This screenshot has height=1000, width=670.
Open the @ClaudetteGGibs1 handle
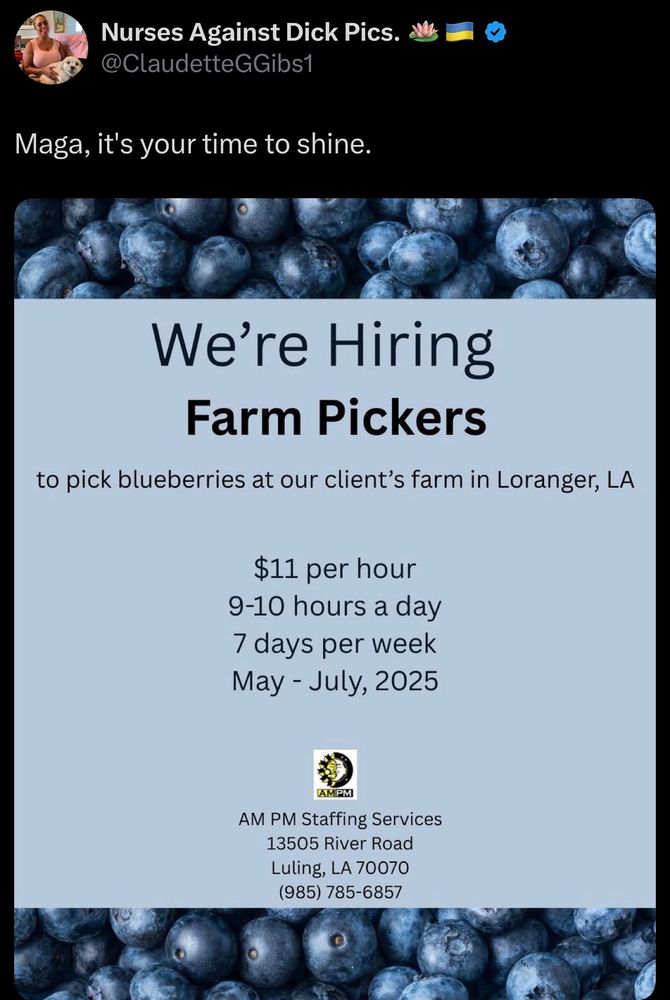click(x=207, y=64)
